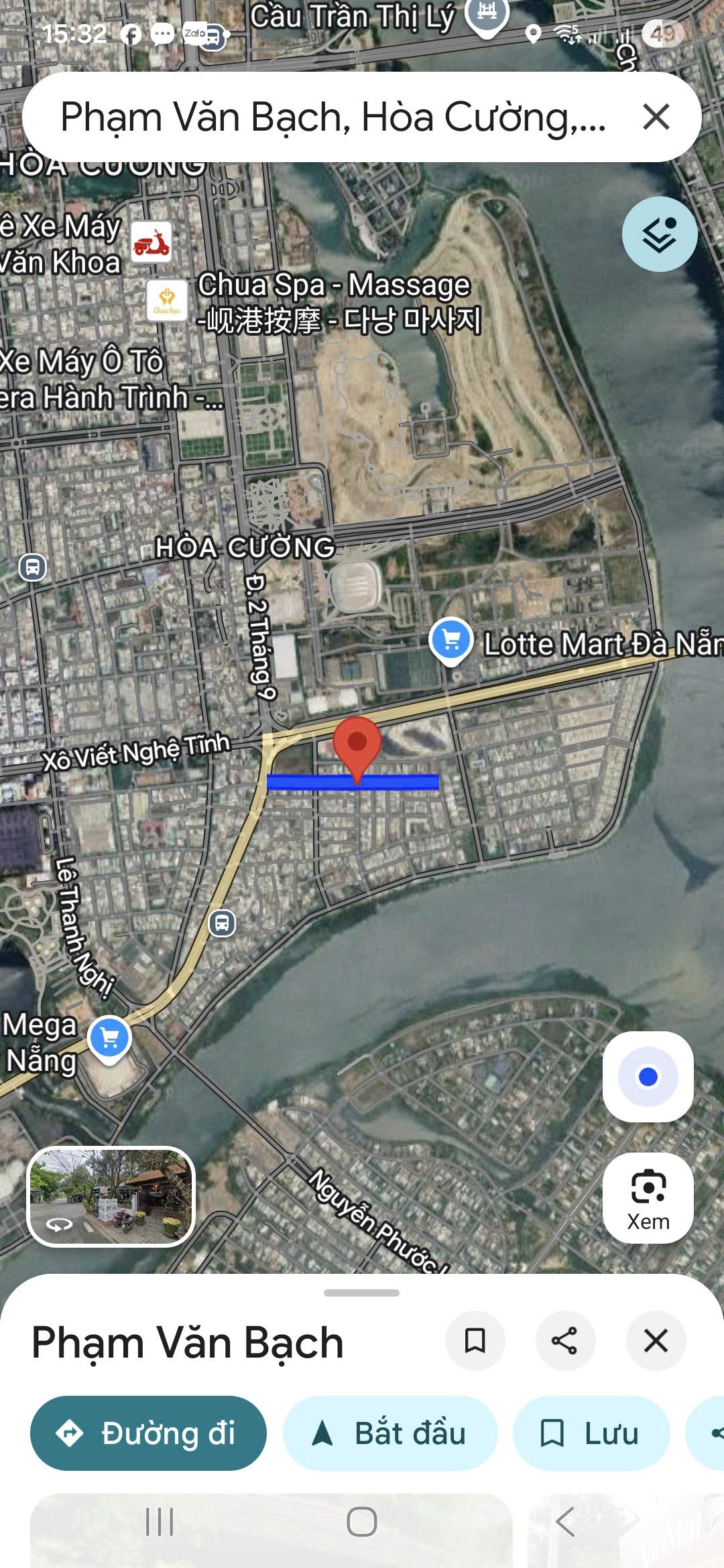The image size is (724, 1568).
Task: Open recent apps from navigation bar
Action: (160, 1522)
